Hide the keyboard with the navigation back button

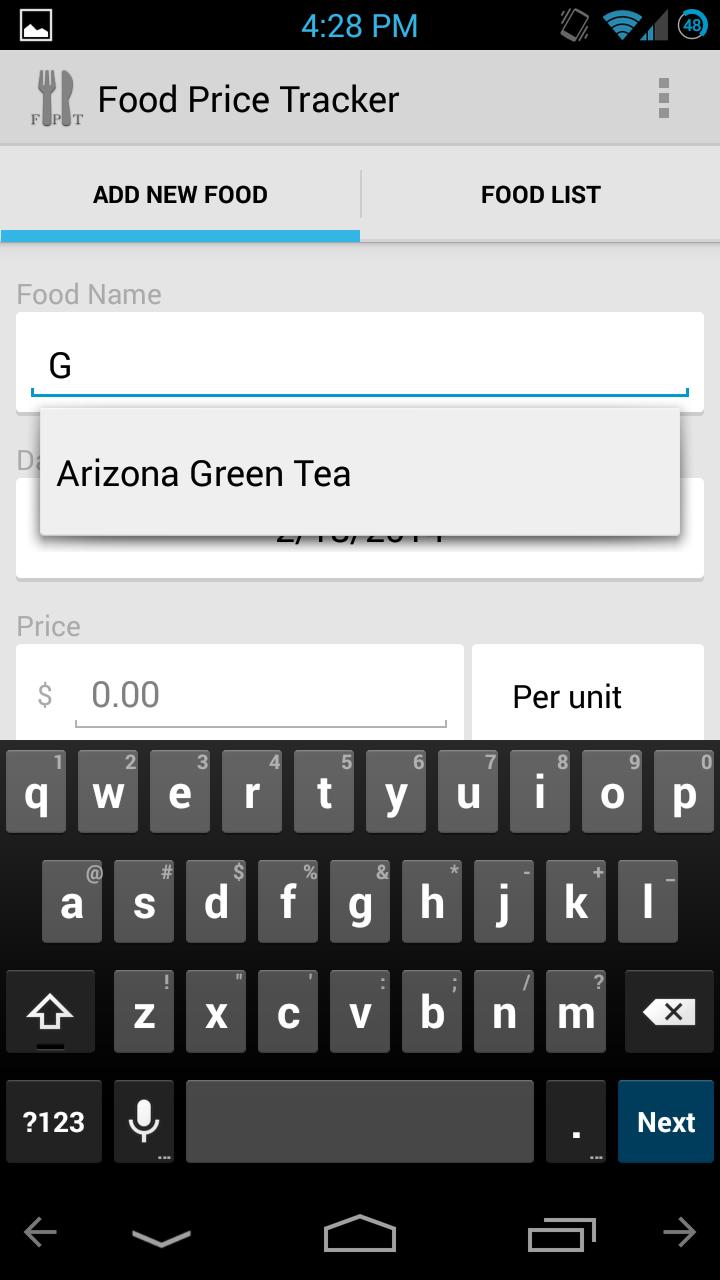pyautogui.click(x=160, y=1236)
